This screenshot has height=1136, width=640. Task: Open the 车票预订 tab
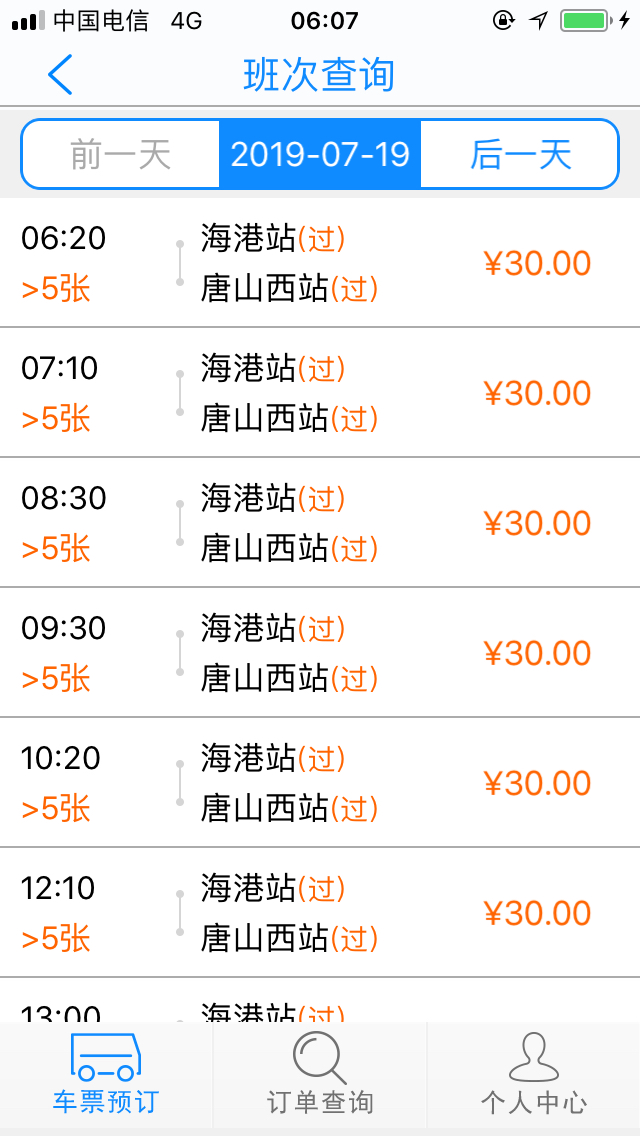(106, 1076)
